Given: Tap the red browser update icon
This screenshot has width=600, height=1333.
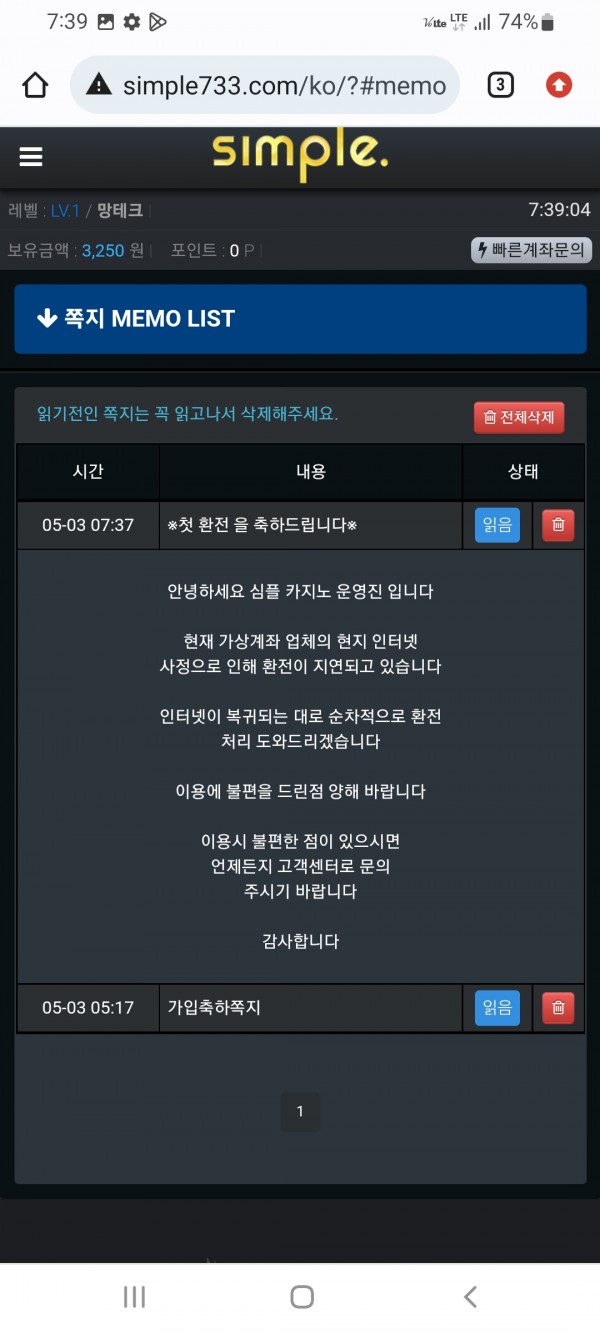Looking at the screenshot, I should (x=559, y=85).
